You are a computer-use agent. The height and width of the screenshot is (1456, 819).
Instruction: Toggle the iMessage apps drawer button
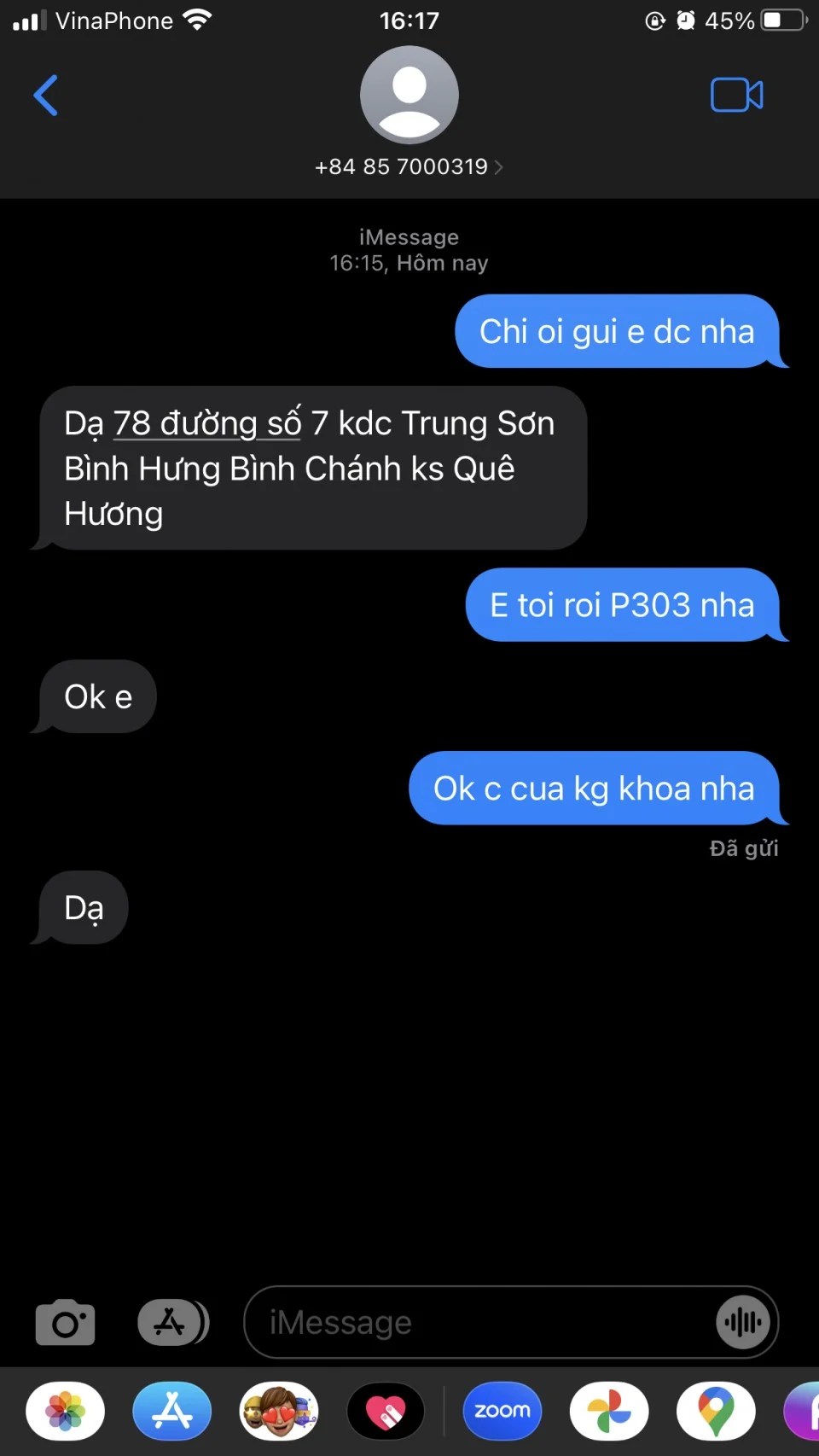click(x=173, y=1323)
